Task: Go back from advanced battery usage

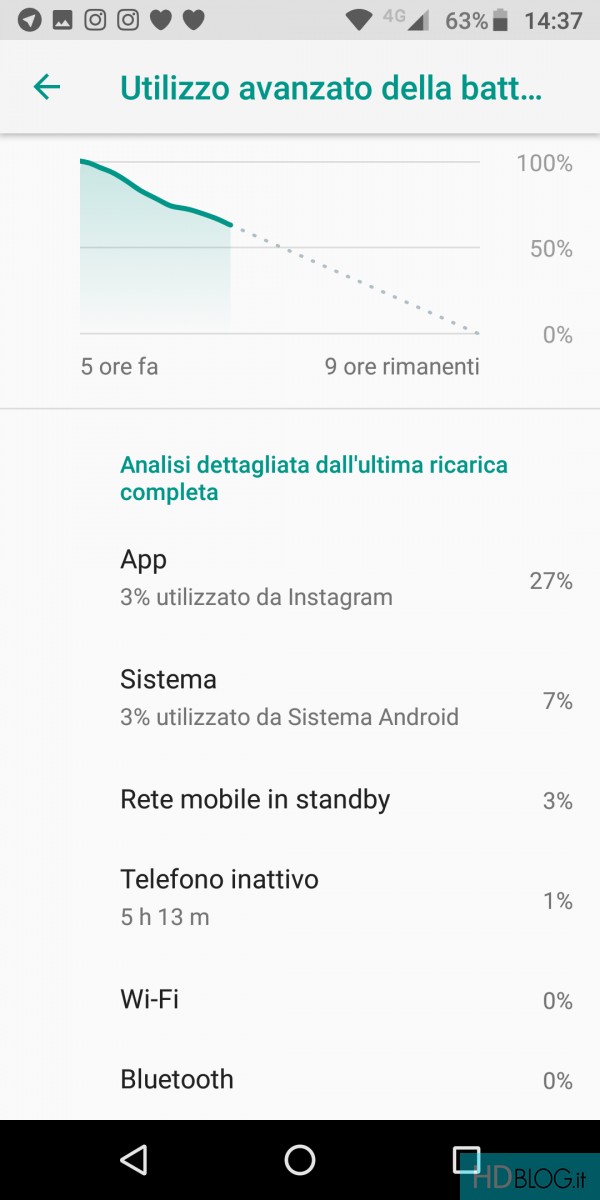Action: click(47, 87)
